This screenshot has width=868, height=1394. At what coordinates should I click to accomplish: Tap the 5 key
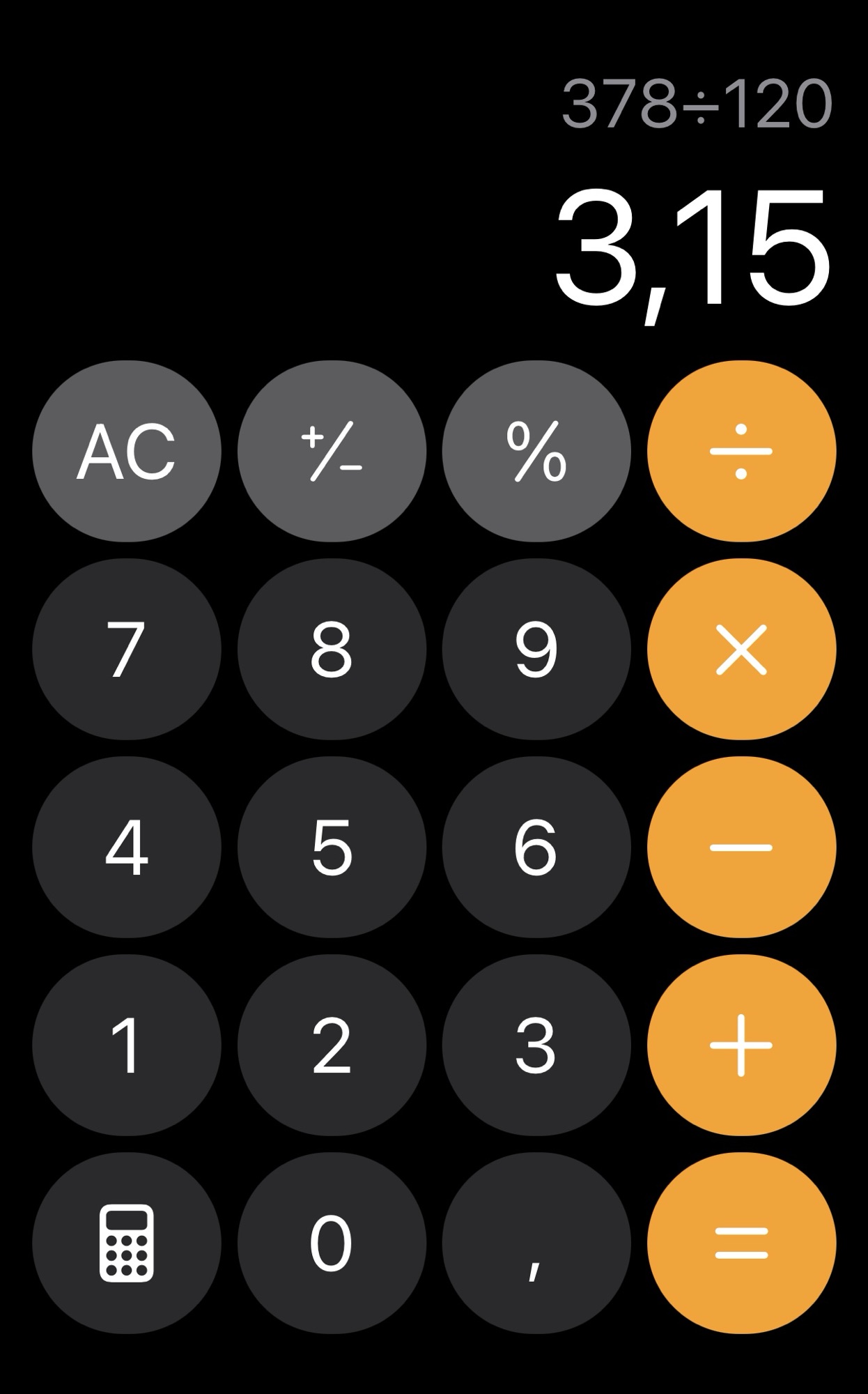[x=332, y=848]
